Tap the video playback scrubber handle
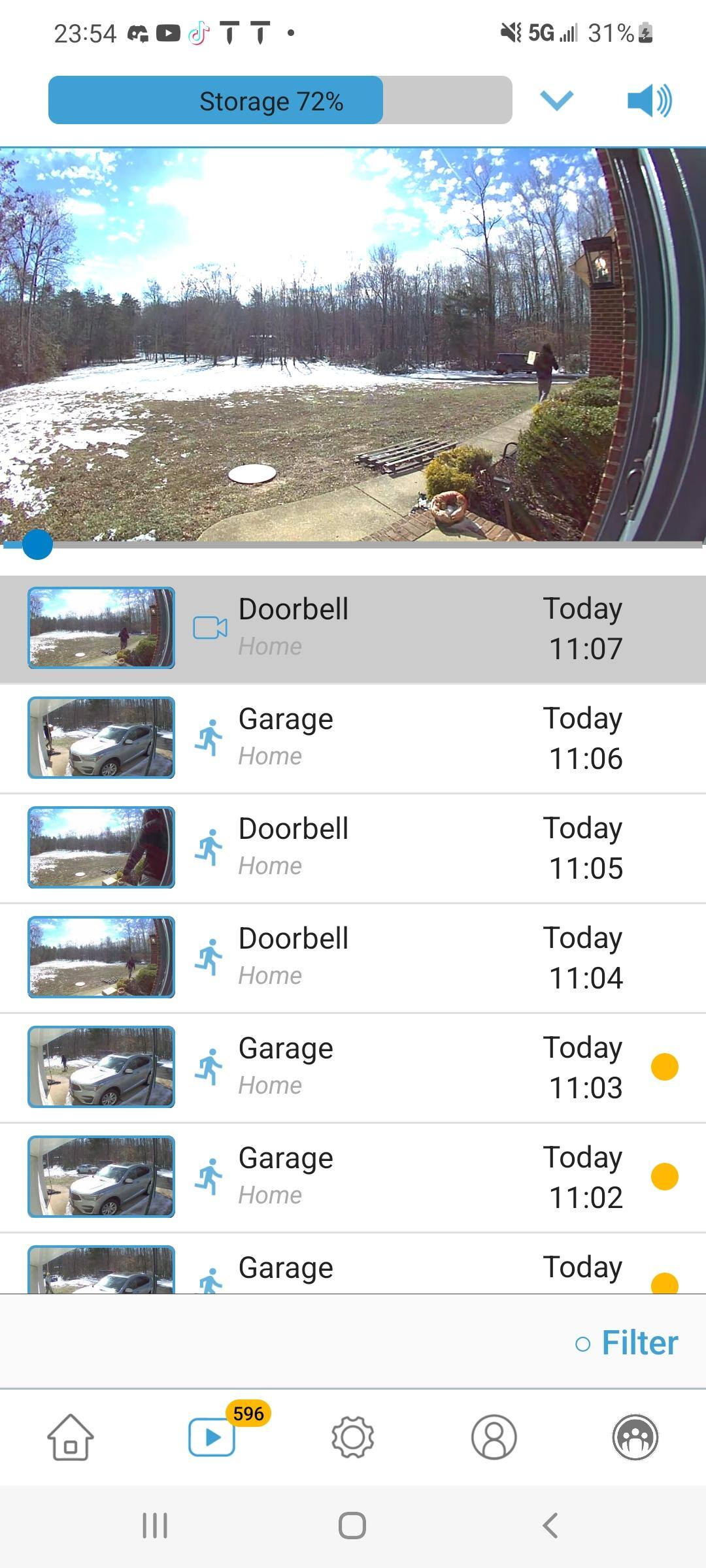This screenshot has width=706, height=1568. point(37,544)
